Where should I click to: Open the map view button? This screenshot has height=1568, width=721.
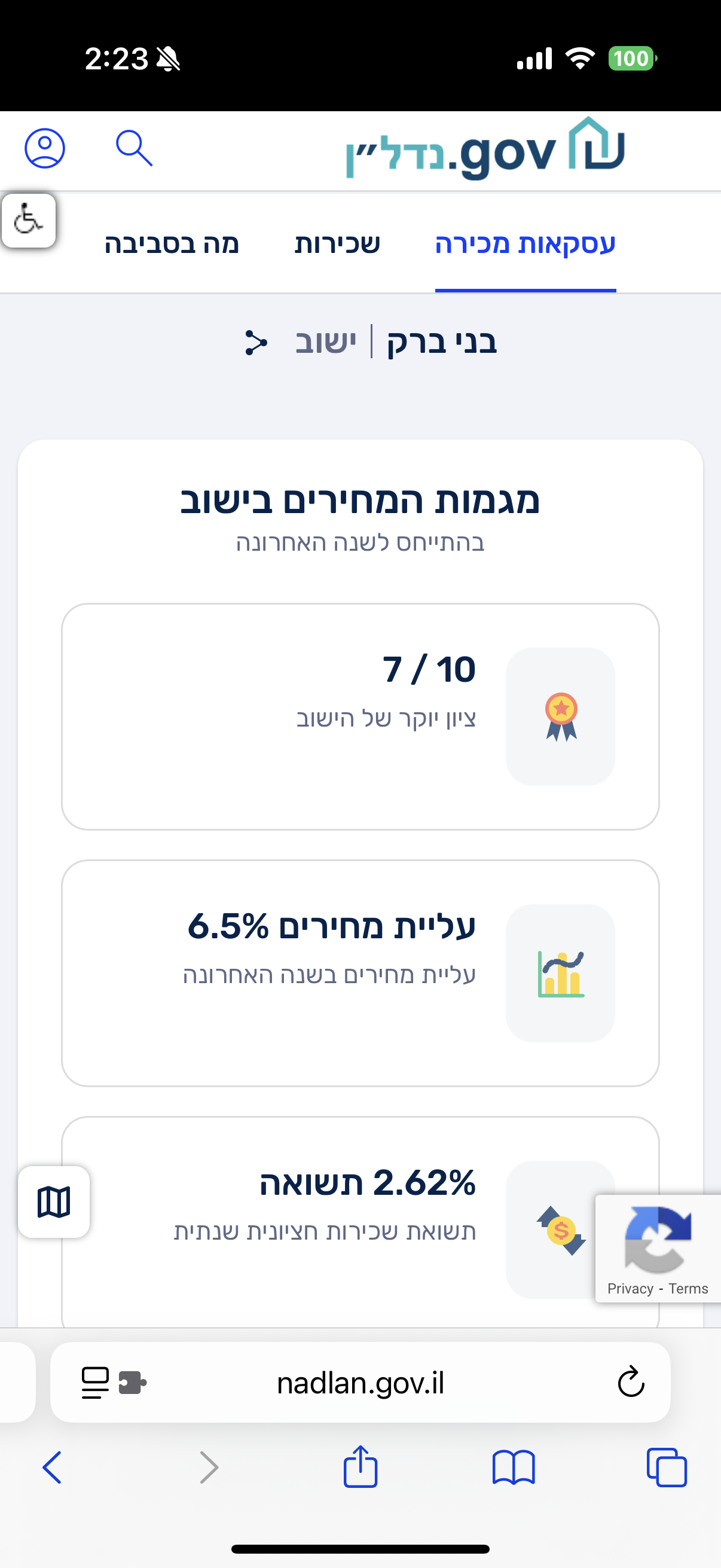pyautogui.click(x=54, y=1201)
